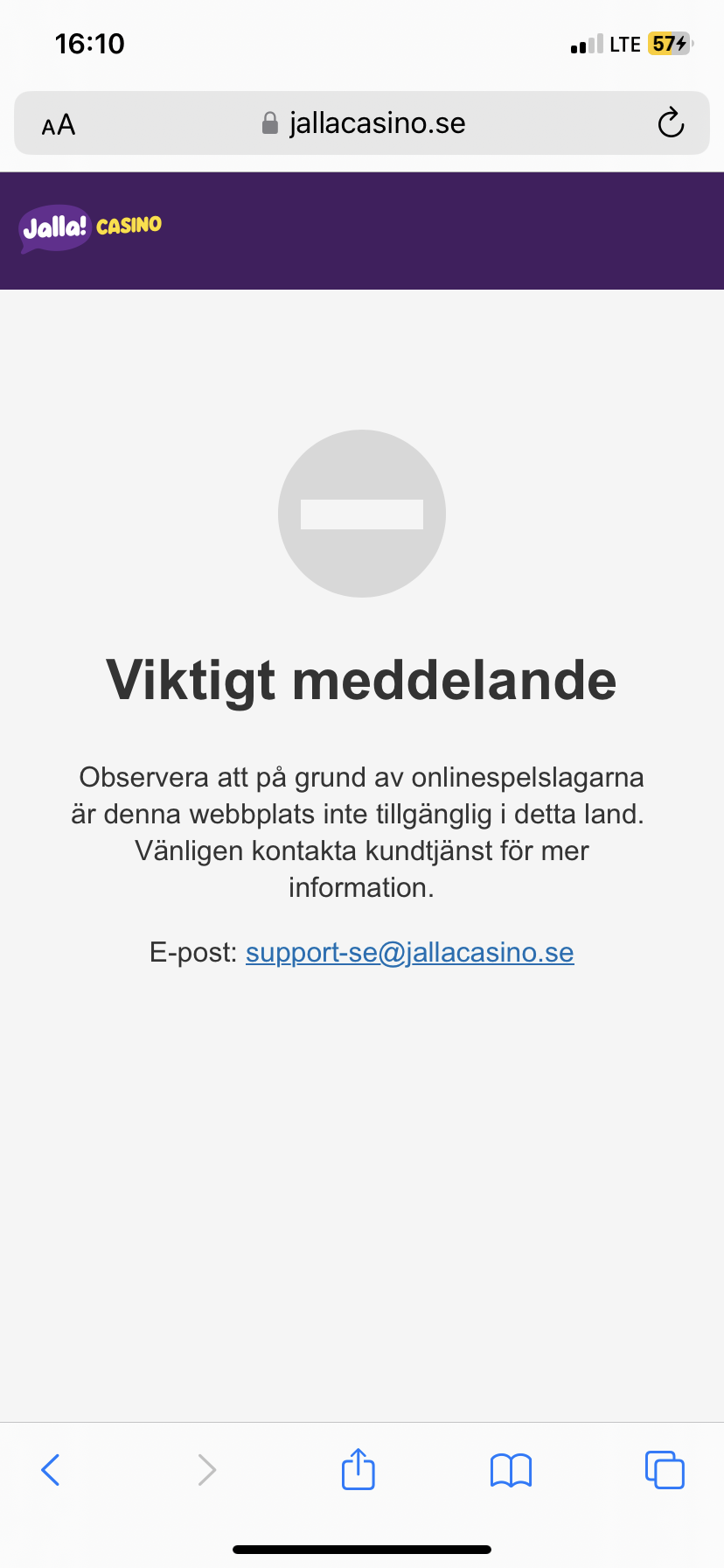
Task: Open the support-se@jallacasino.se email link
Action: tap(409, 952)
